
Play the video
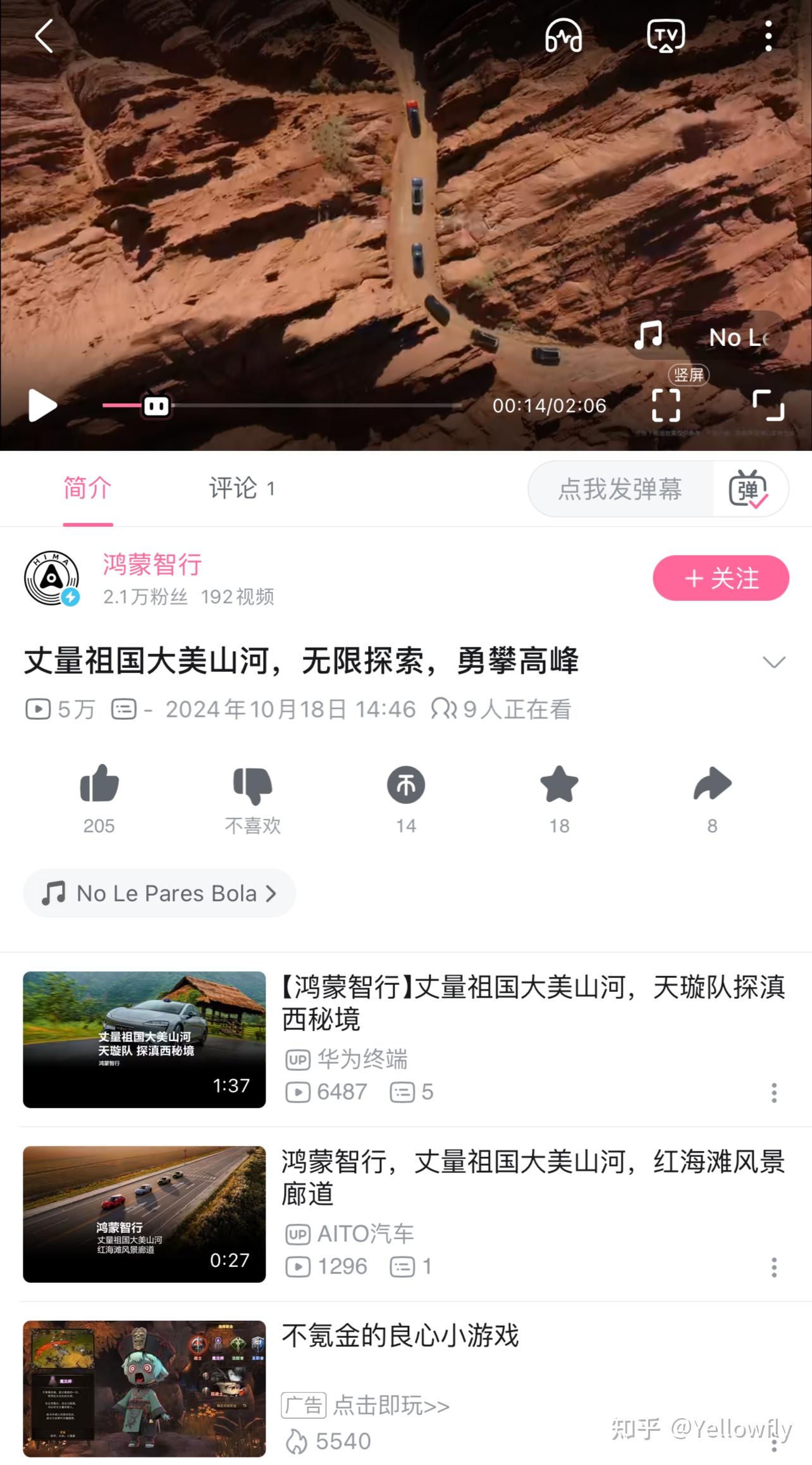coord(42,405)
